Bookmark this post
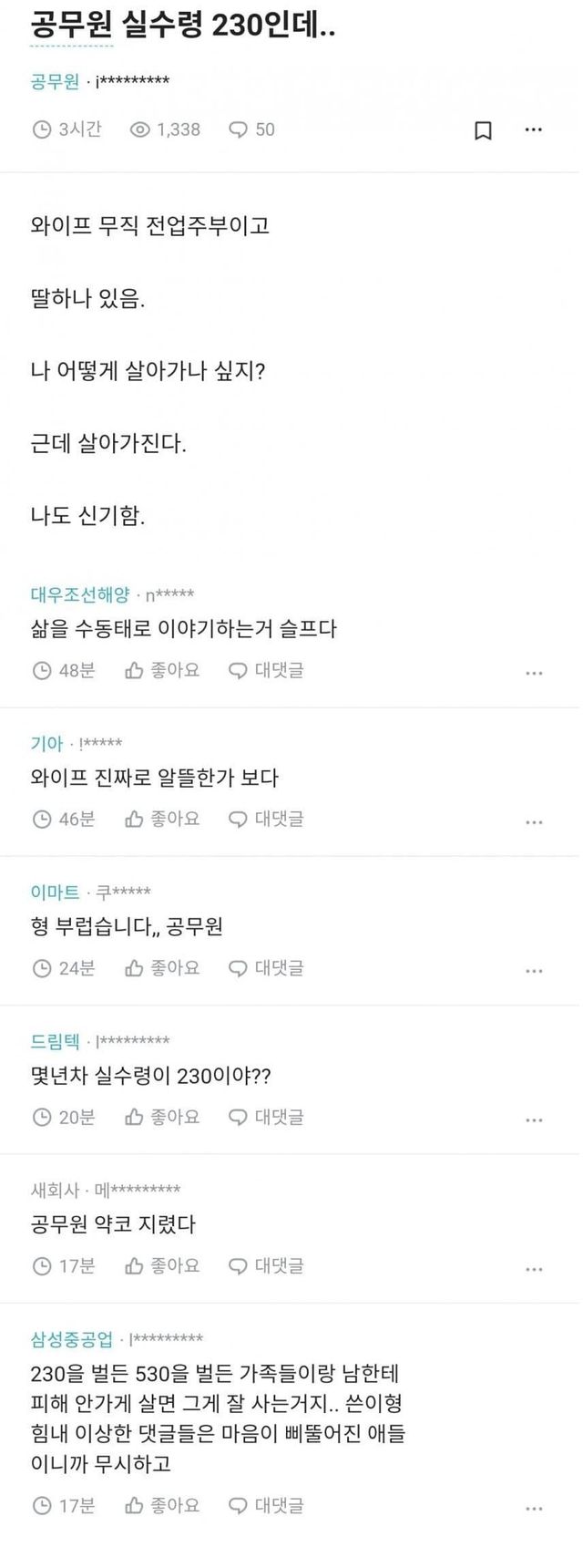583x1568 pixels. 483,130
